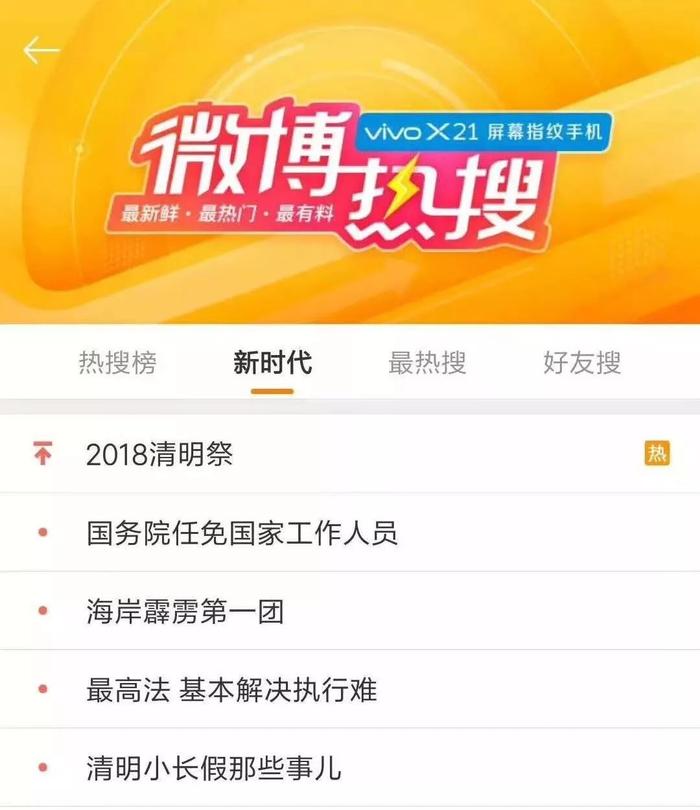Viewport: 700px width, 810px height.
Task: Tap the vivo X21 banner ad
Action: point(482,131)
